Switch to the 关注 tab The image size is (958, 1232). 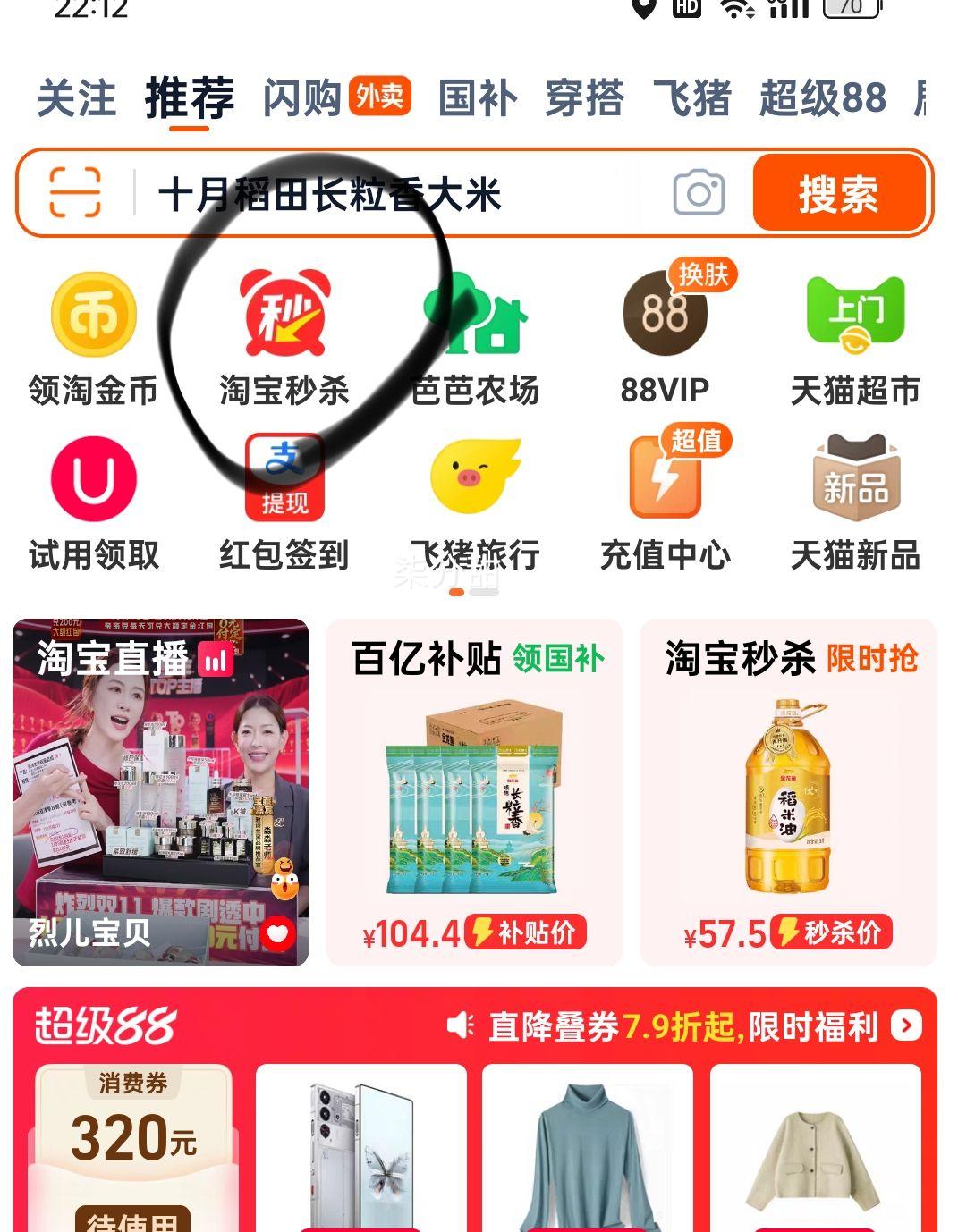(76, 97)
